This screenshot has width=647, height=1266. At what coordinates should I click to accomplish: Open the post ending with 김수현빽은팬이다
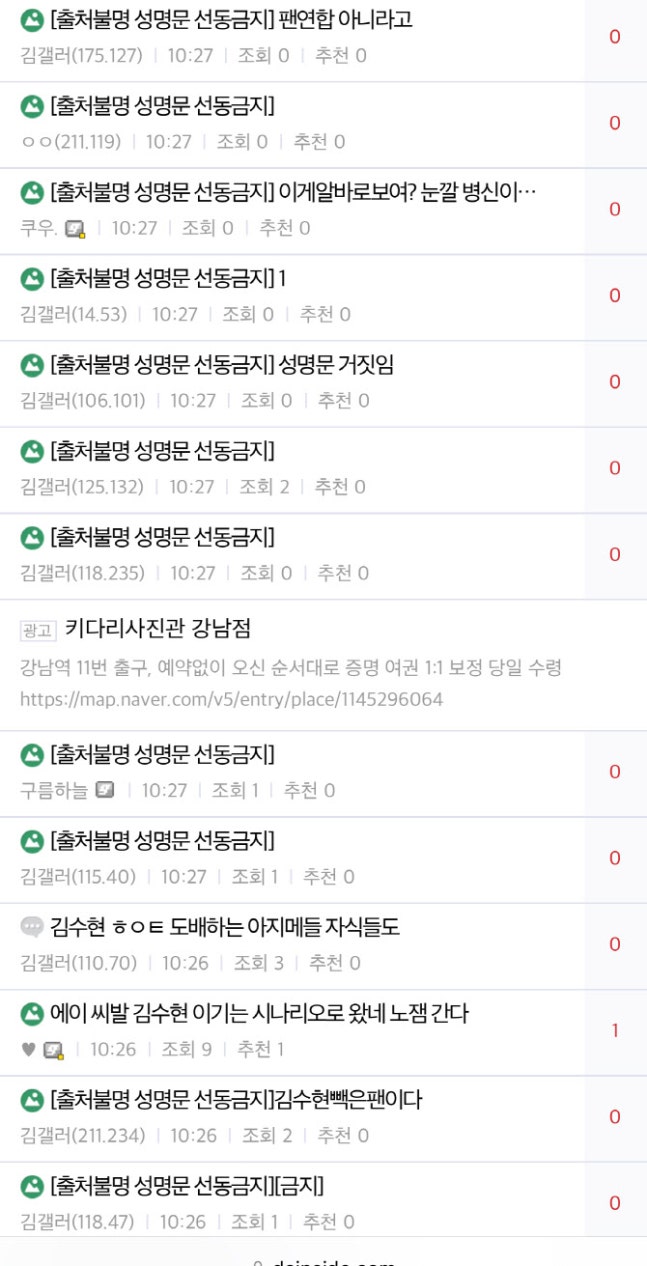236,1100
